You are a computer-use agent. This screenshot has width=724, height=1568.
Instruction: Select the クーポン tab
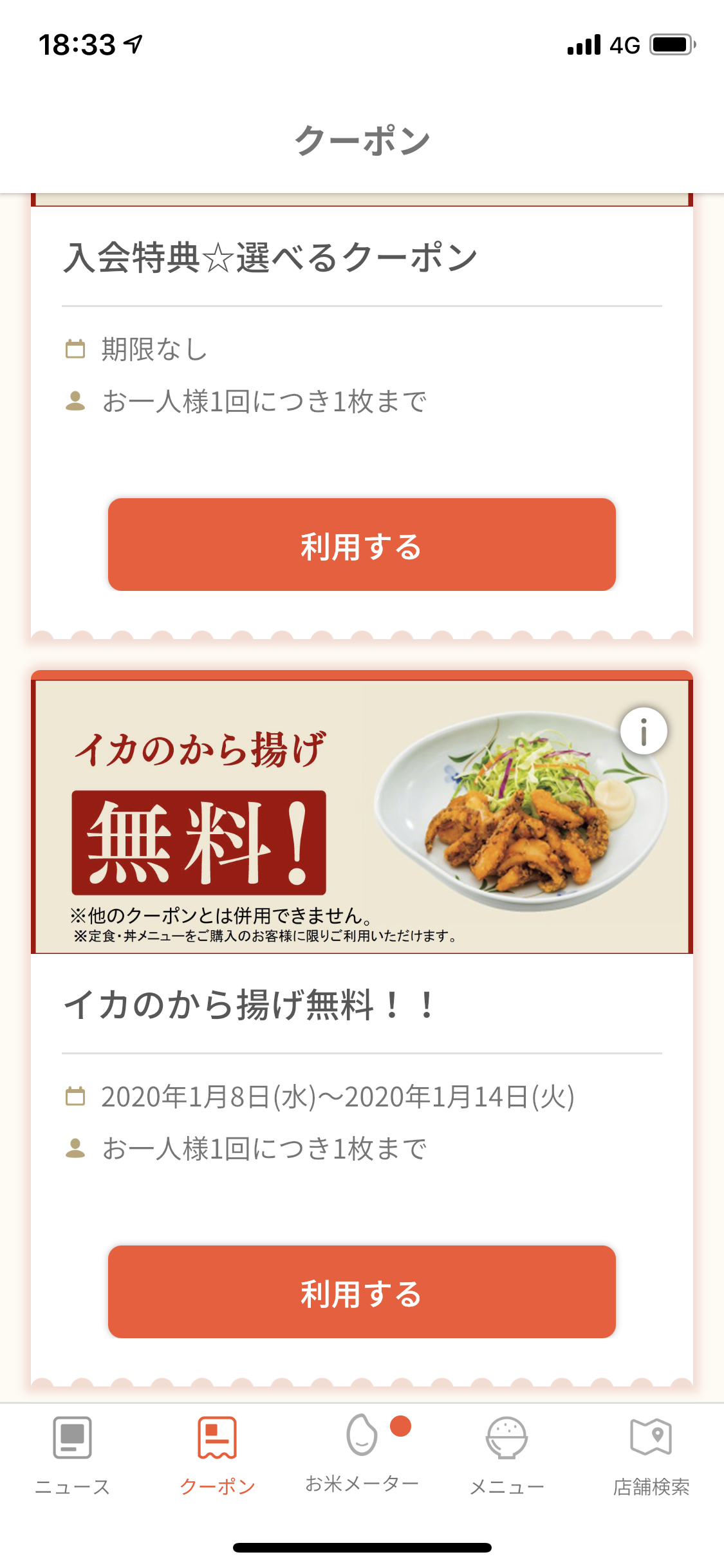(x=218, y=1454)
